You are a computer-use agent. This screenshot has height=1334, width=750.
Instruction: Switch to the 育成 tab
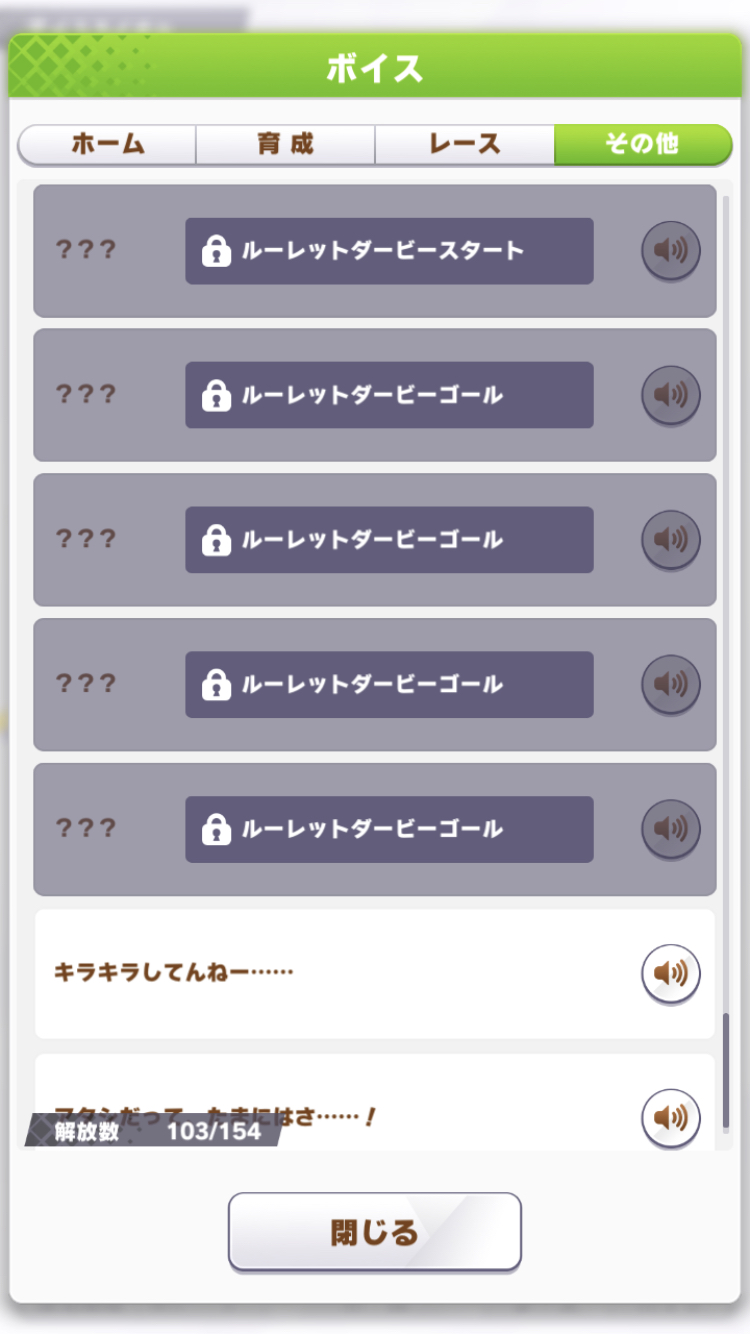285,145
